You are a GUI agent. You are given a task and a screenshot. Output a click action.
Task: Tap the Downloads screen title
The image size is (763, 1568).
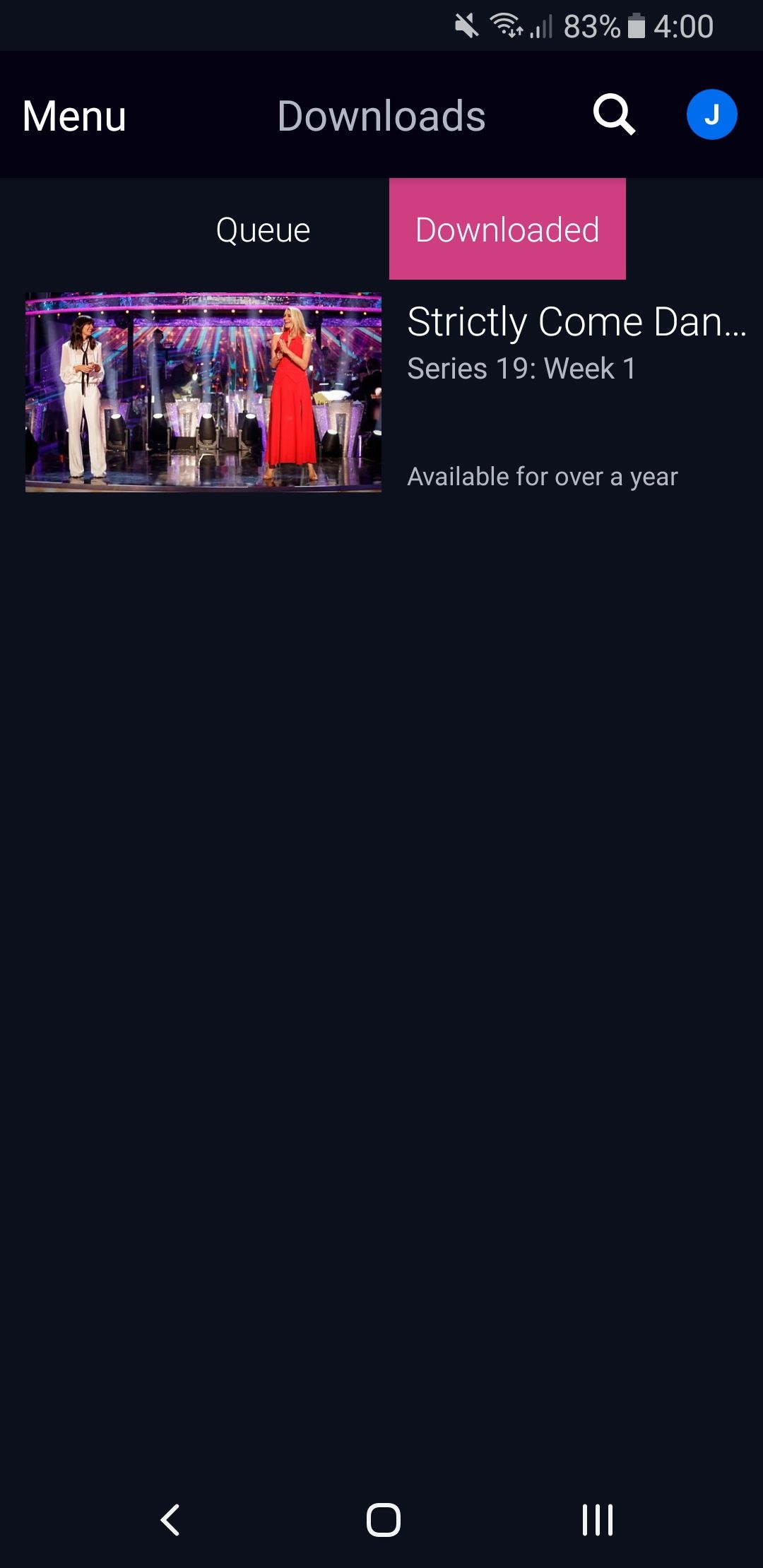(x=381, y=115)
